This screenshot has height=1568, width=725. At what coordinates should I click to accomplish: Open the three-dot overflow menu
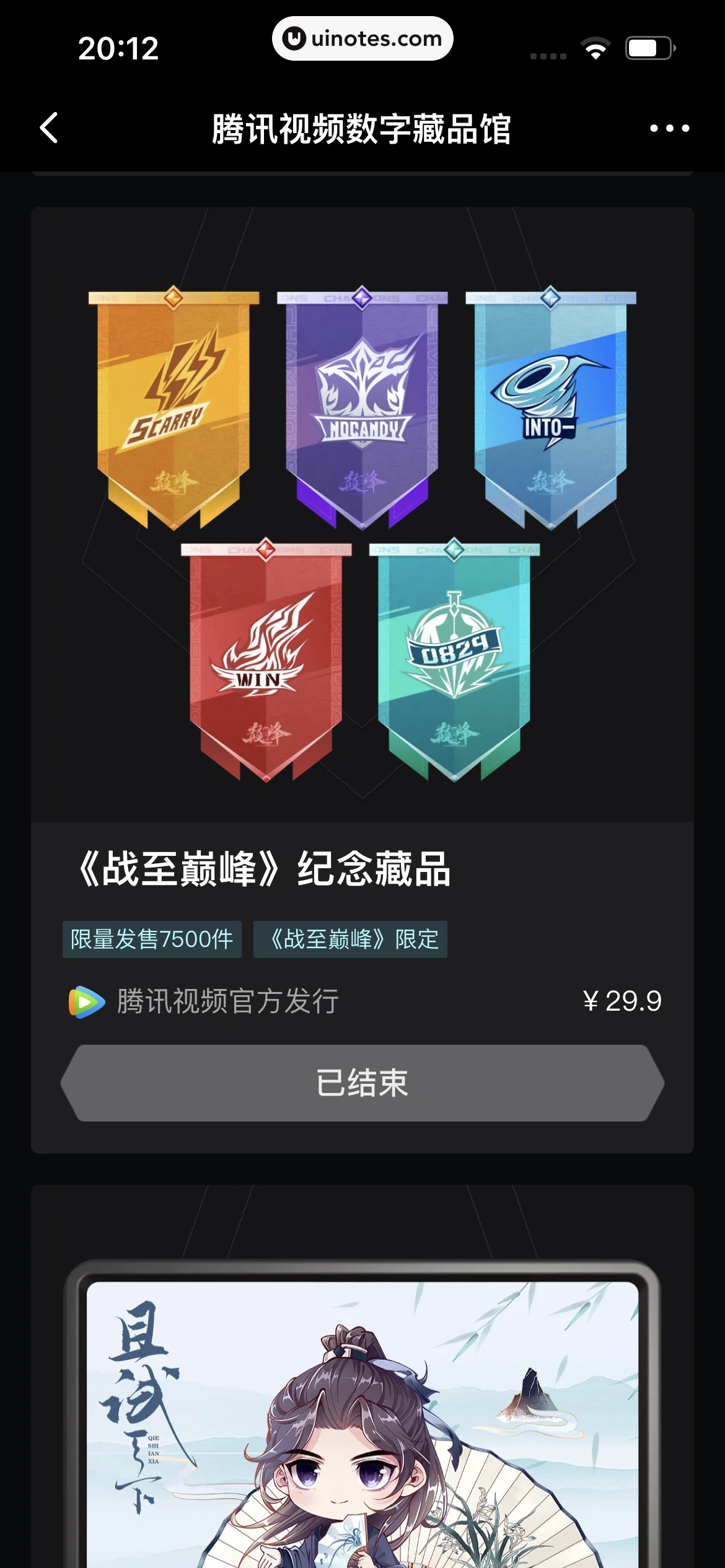pyautogui.click(x=669, y=128)
